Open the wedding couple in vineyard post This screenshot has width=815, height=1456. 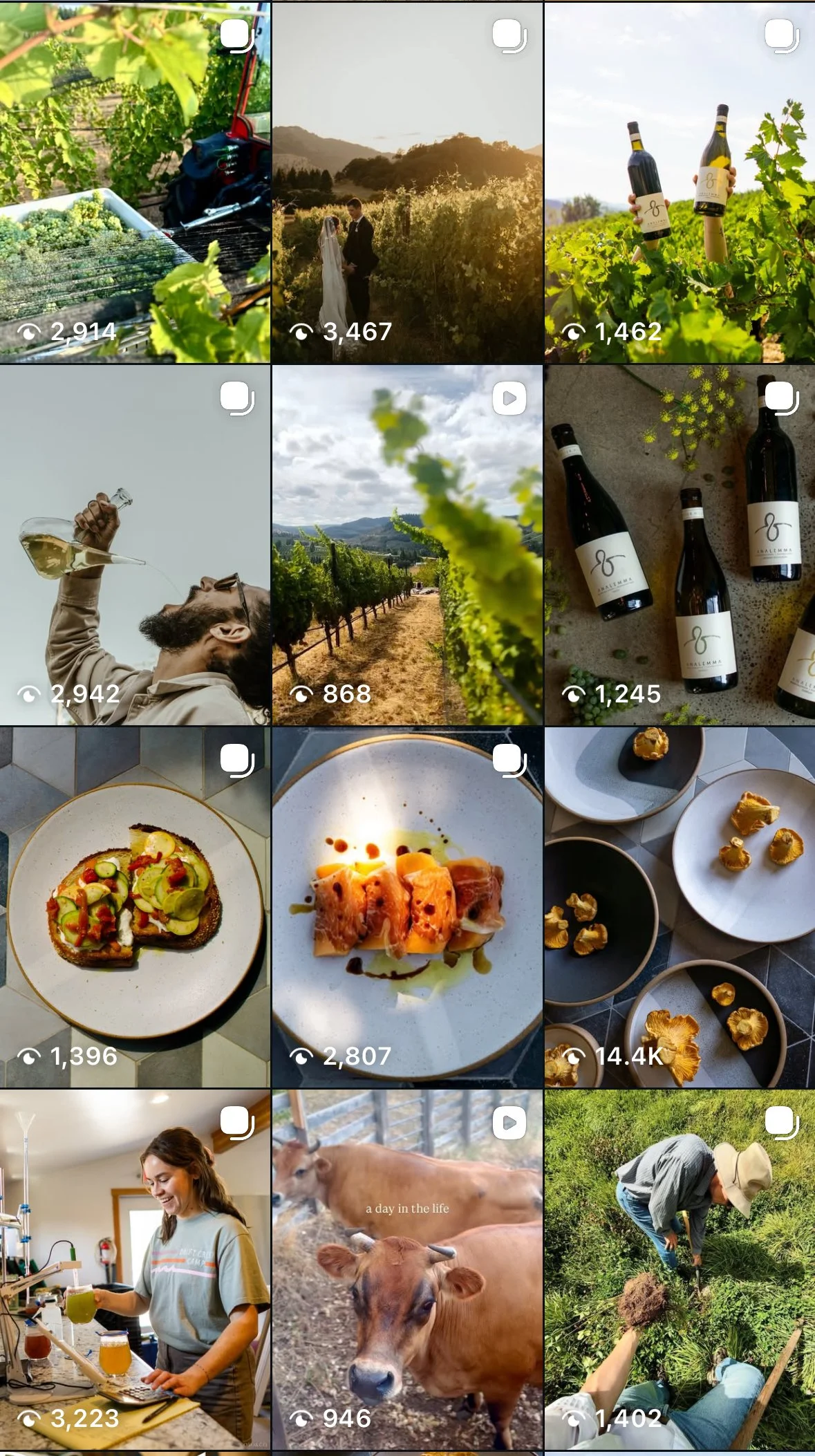(407, 182)
